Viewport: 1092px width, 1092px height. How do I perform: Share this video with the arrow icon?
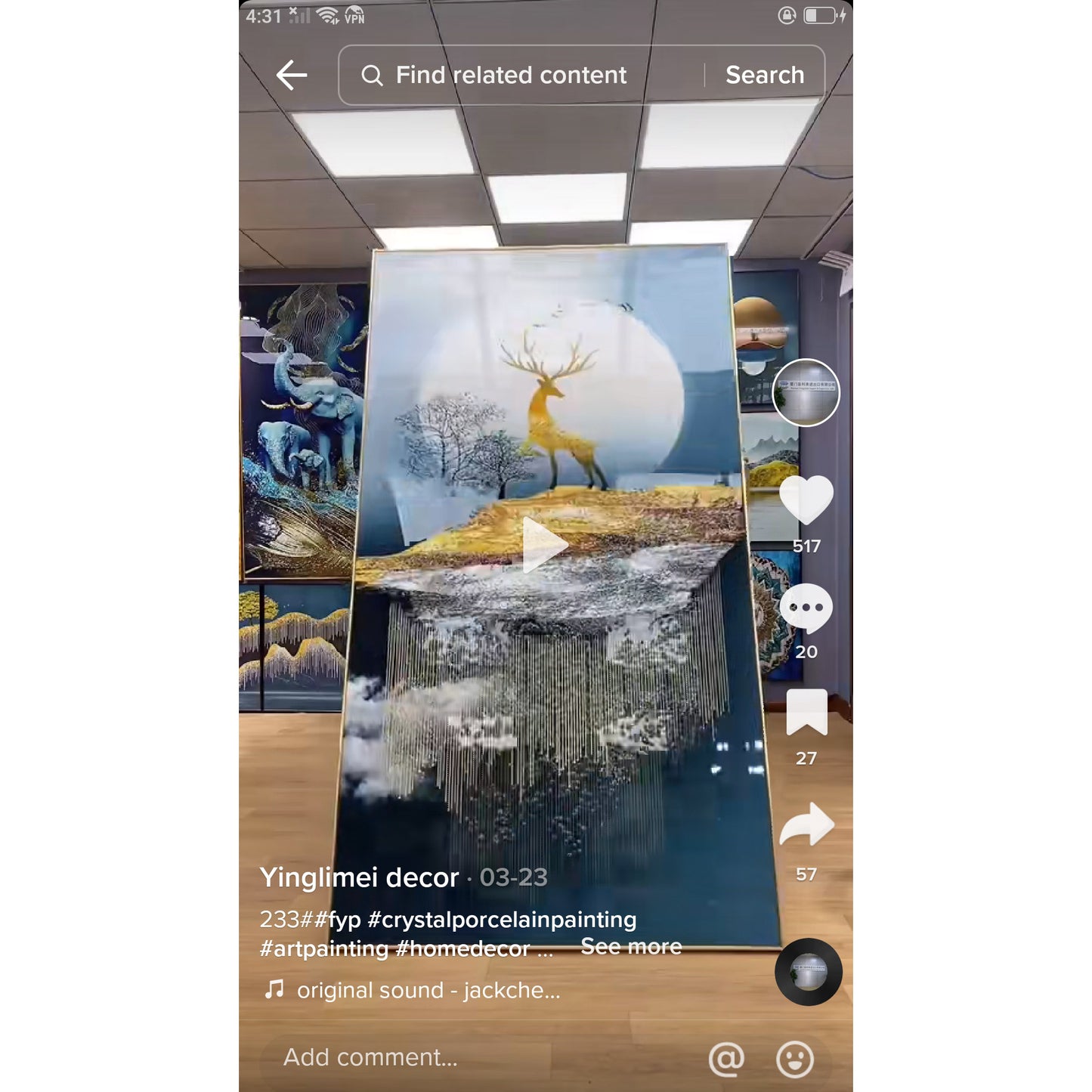[806, 825]
